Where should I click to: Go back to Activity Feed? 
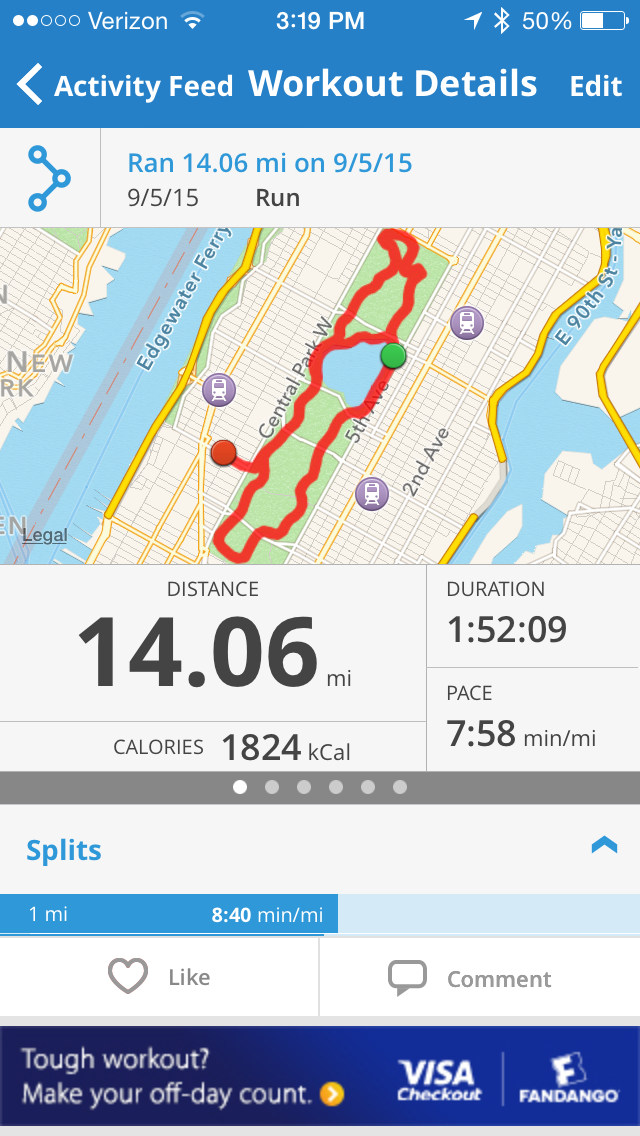pos(124,86)
